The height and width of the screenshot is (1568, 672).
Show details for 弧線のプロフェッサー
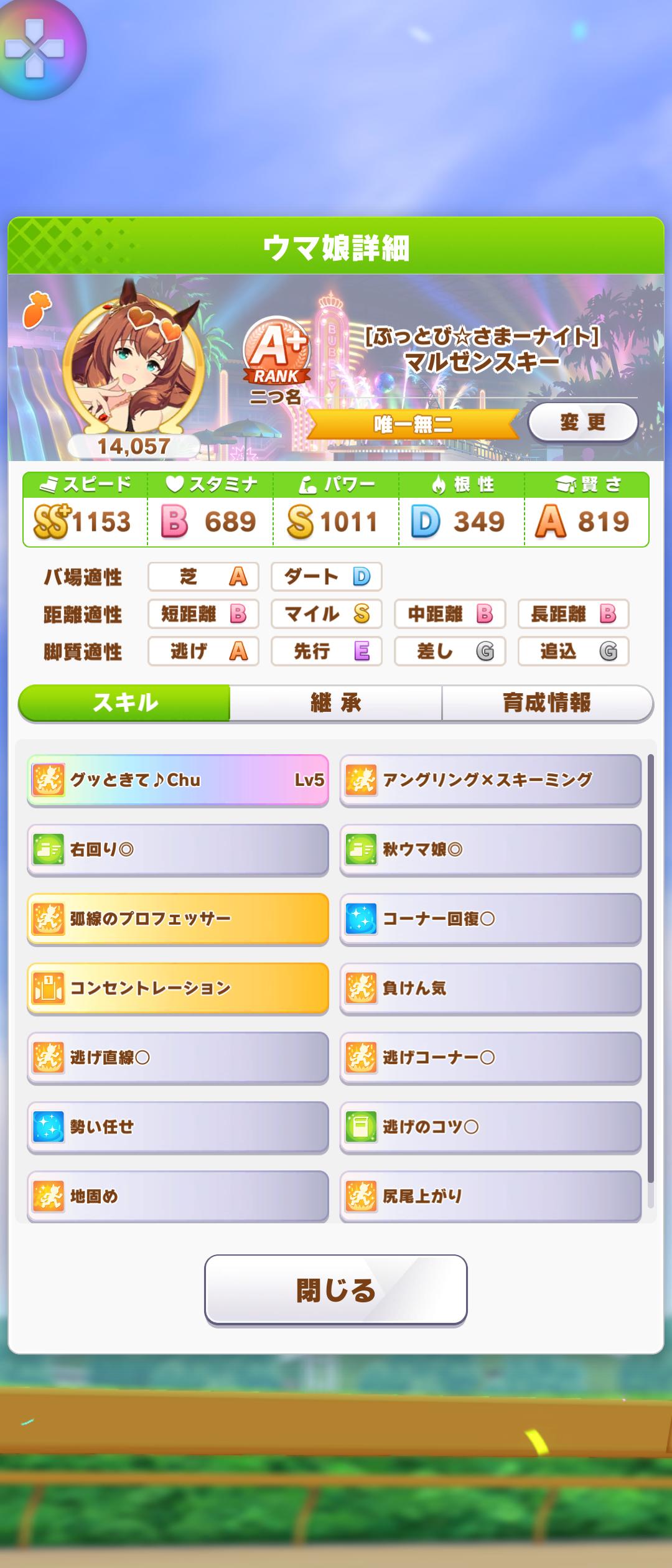pos(178,919)
